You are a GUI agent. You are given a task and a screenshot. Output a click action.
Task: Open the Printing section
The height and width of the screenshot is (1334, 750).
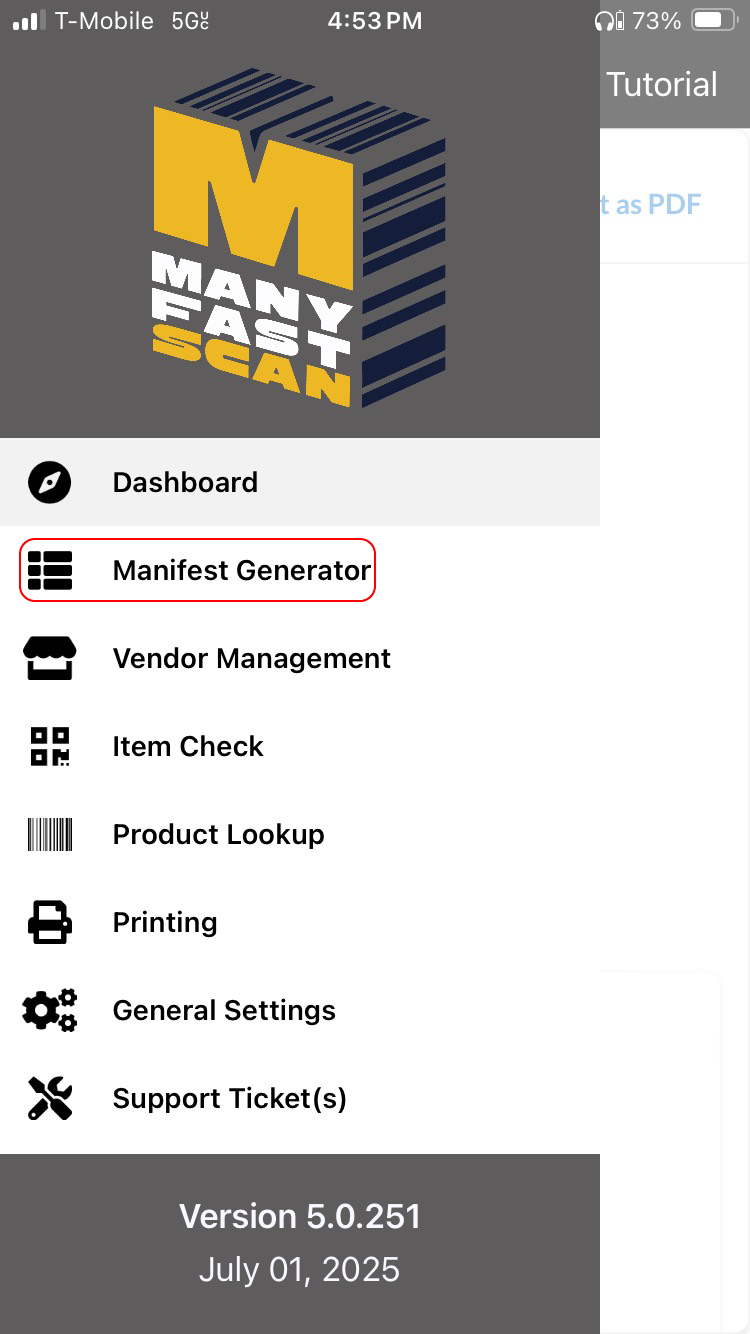click(165, 922)
